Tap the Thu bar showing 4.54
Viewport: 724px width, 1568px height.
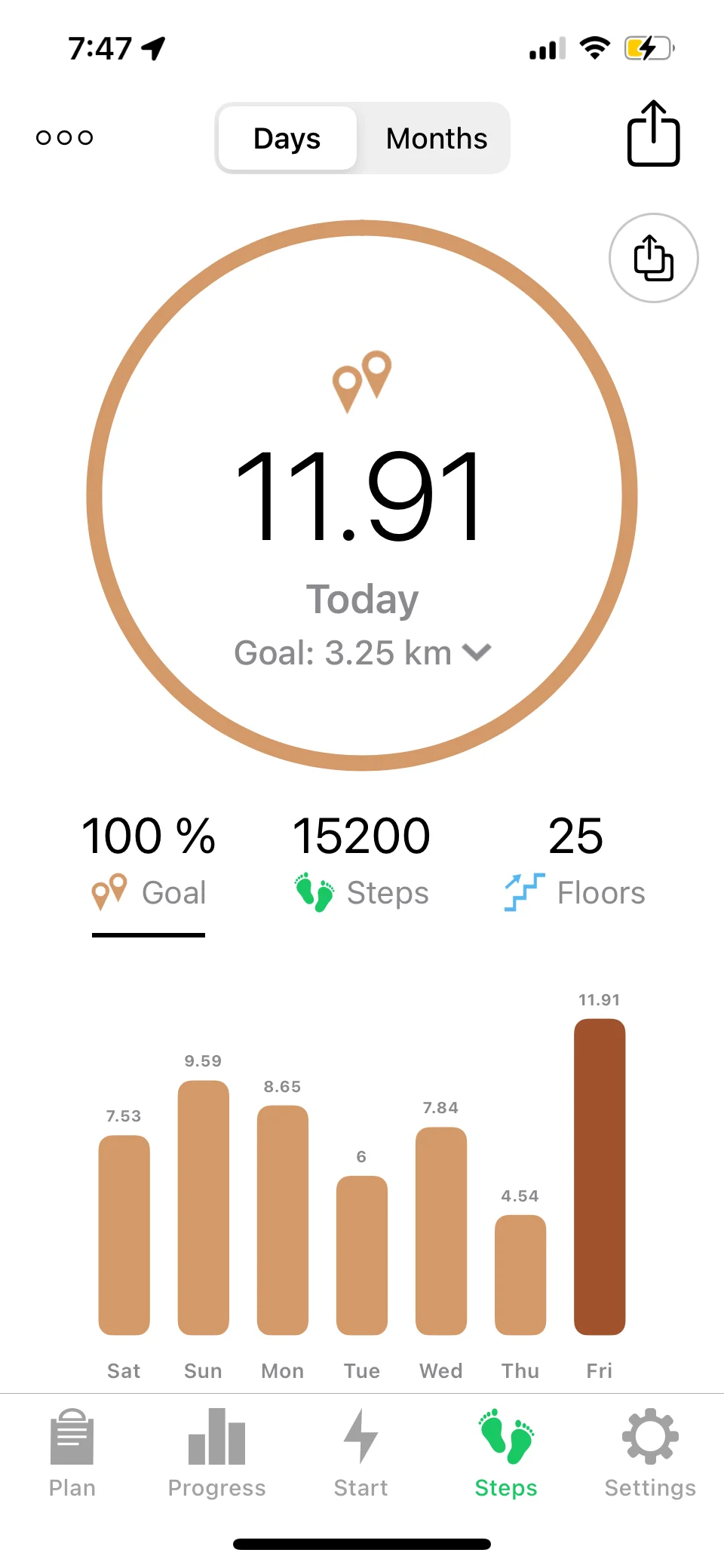point(520,1275)
